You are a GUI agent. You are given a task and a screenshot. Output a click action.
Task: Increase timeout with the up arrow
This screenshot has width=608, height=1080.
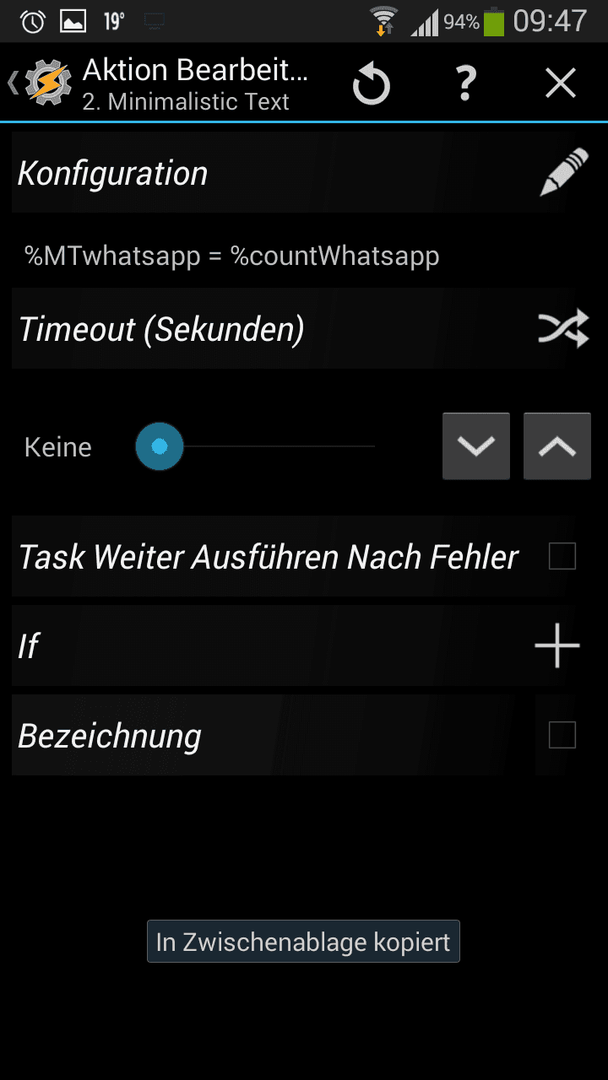(557, 446)
